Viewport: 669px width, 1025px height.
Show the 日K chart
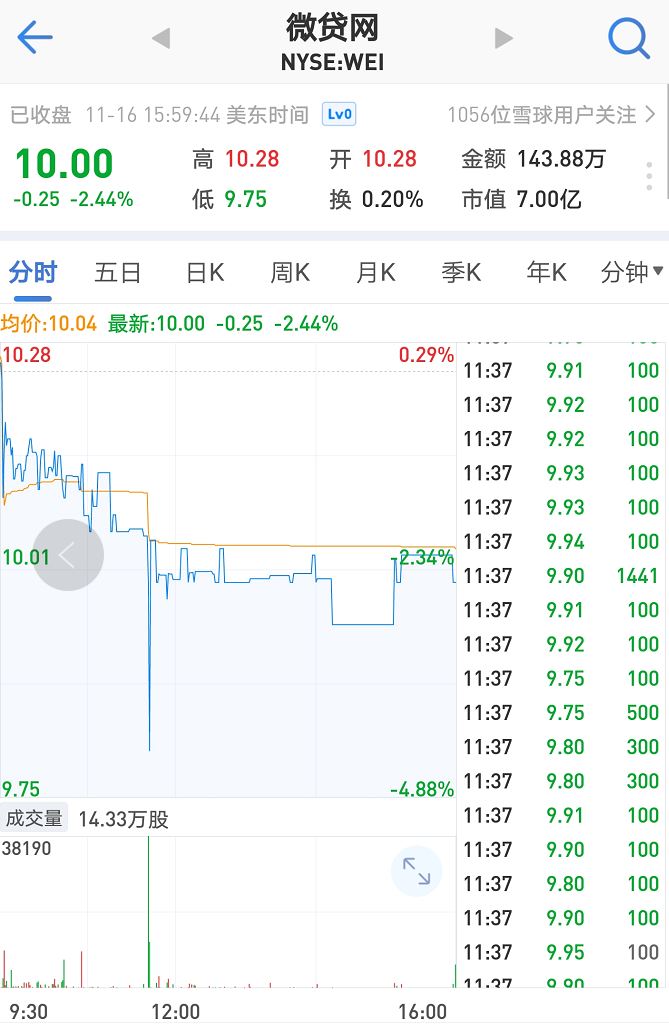(204, 272)
